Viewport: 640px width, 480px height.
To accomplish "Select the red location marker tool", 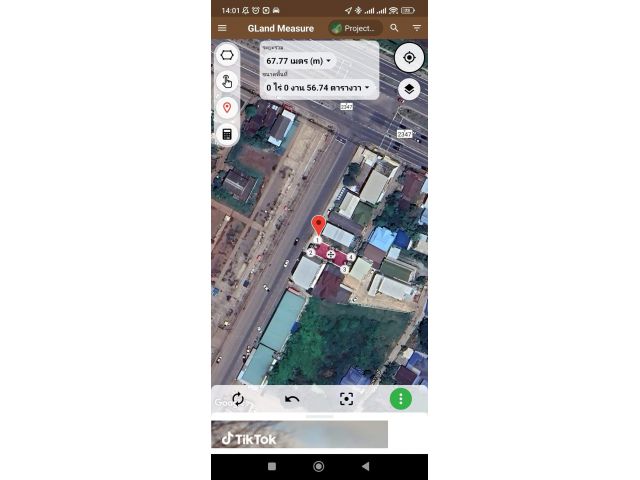I will coord(227,107).
